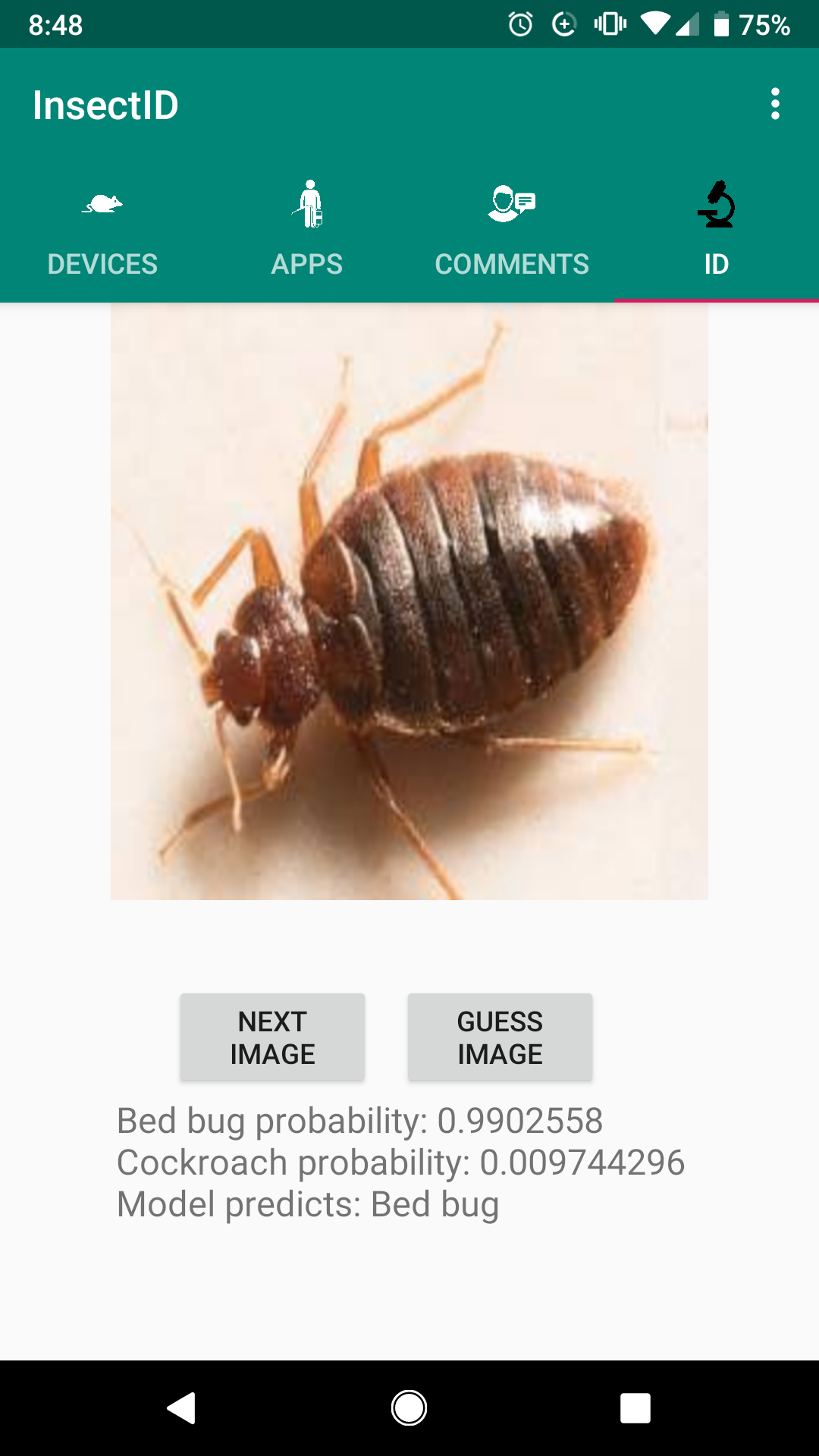Open the overflow menu
Viewport: 819px width, 1456px height.
pos(774,104)
